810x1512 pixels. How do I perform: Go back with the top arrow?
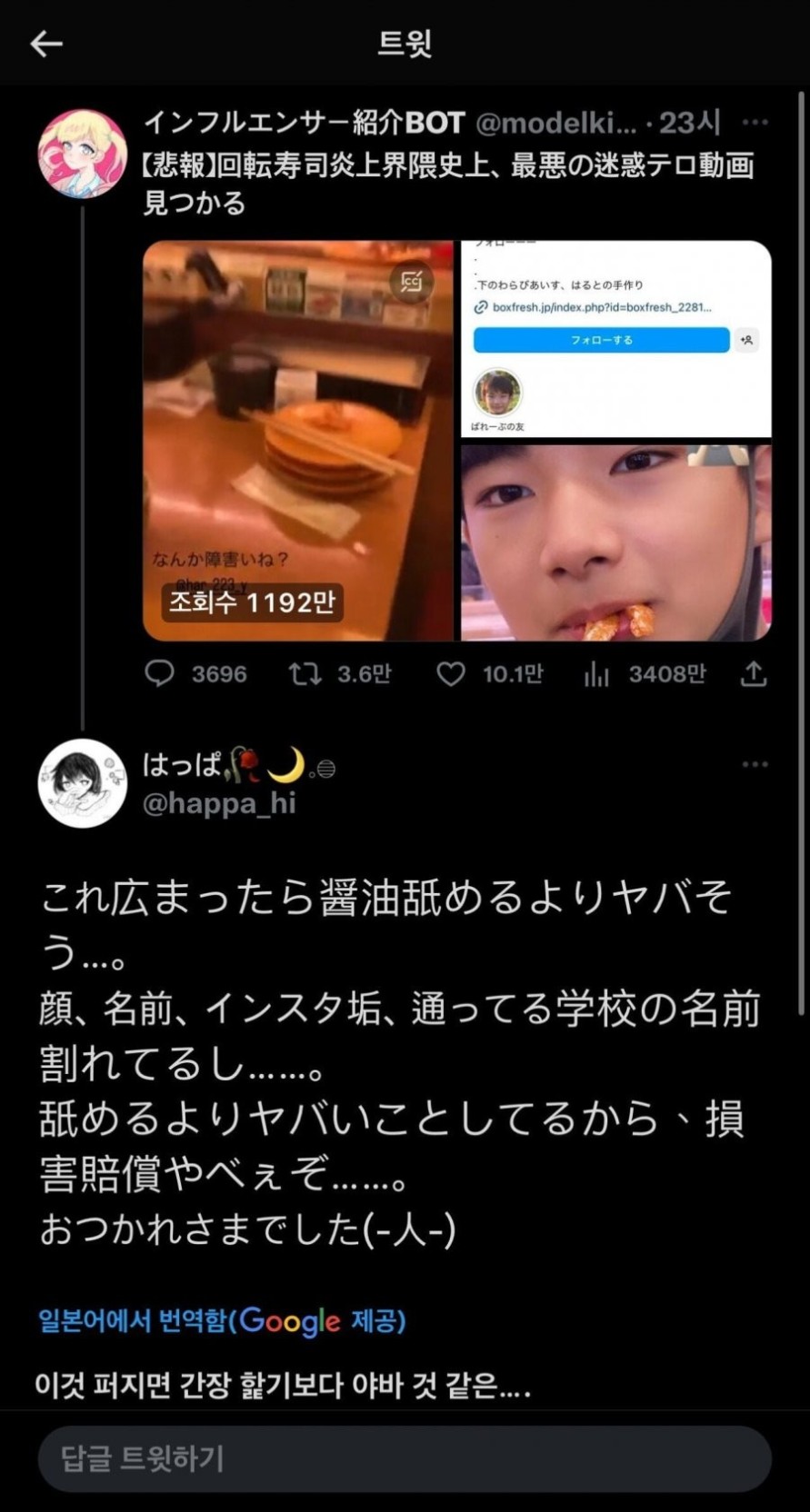coord(46,44)
